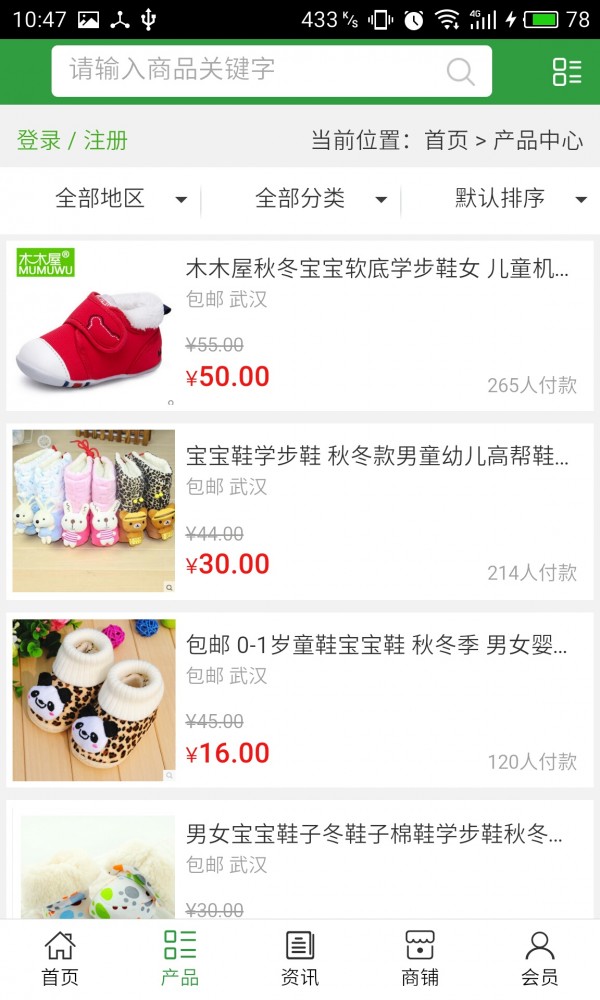
Task: Select the 产品 bottom tab
Action: (180, 958)
